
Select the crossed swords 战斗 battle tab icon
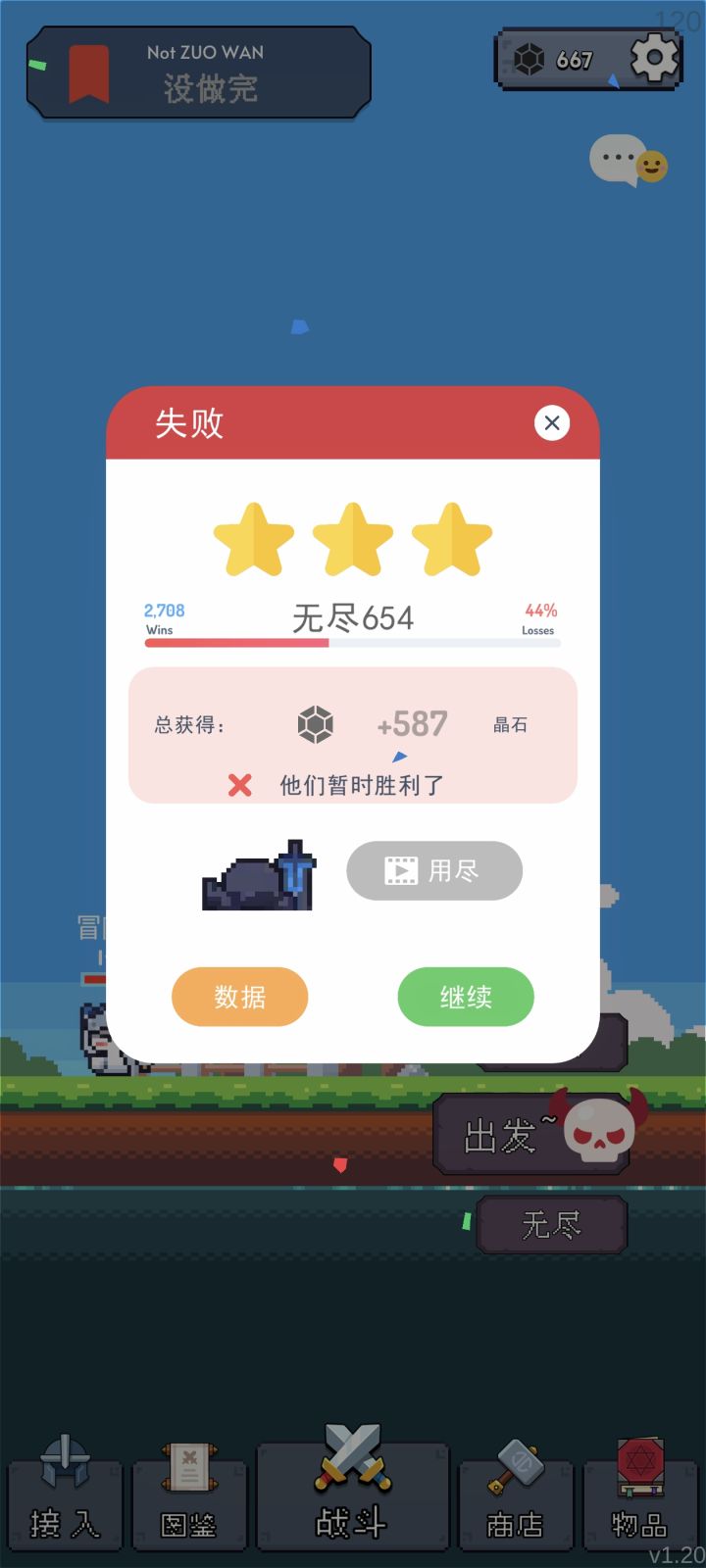click(352, 1462)
